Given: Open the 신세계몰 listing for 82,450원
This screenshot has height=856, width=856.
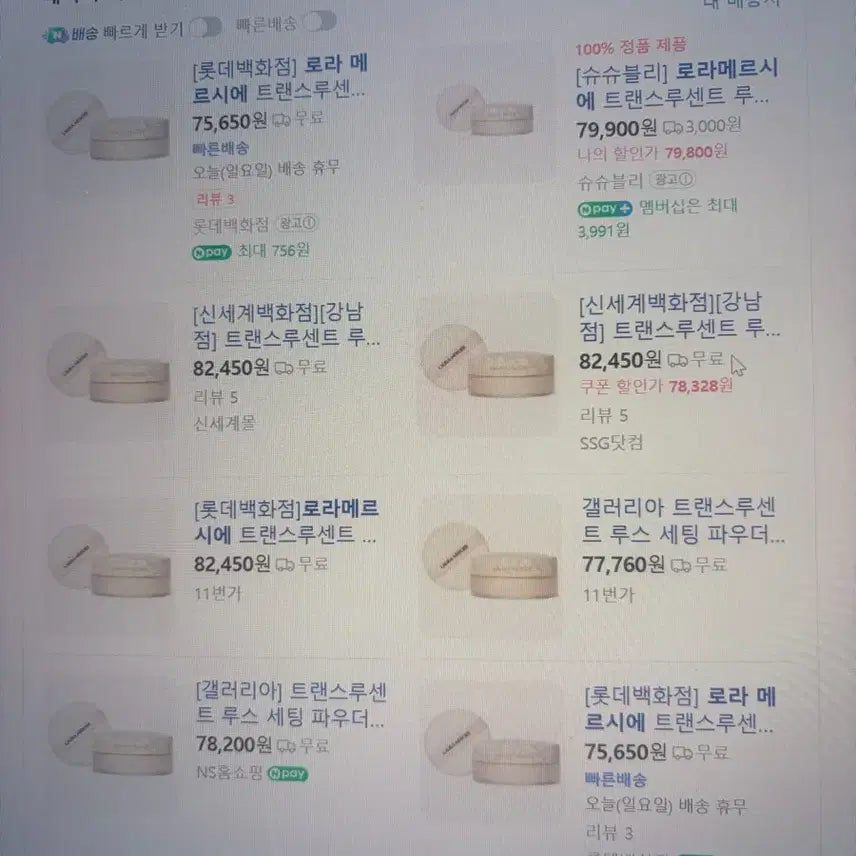Looking at the screenshot, I should (285, 326).
